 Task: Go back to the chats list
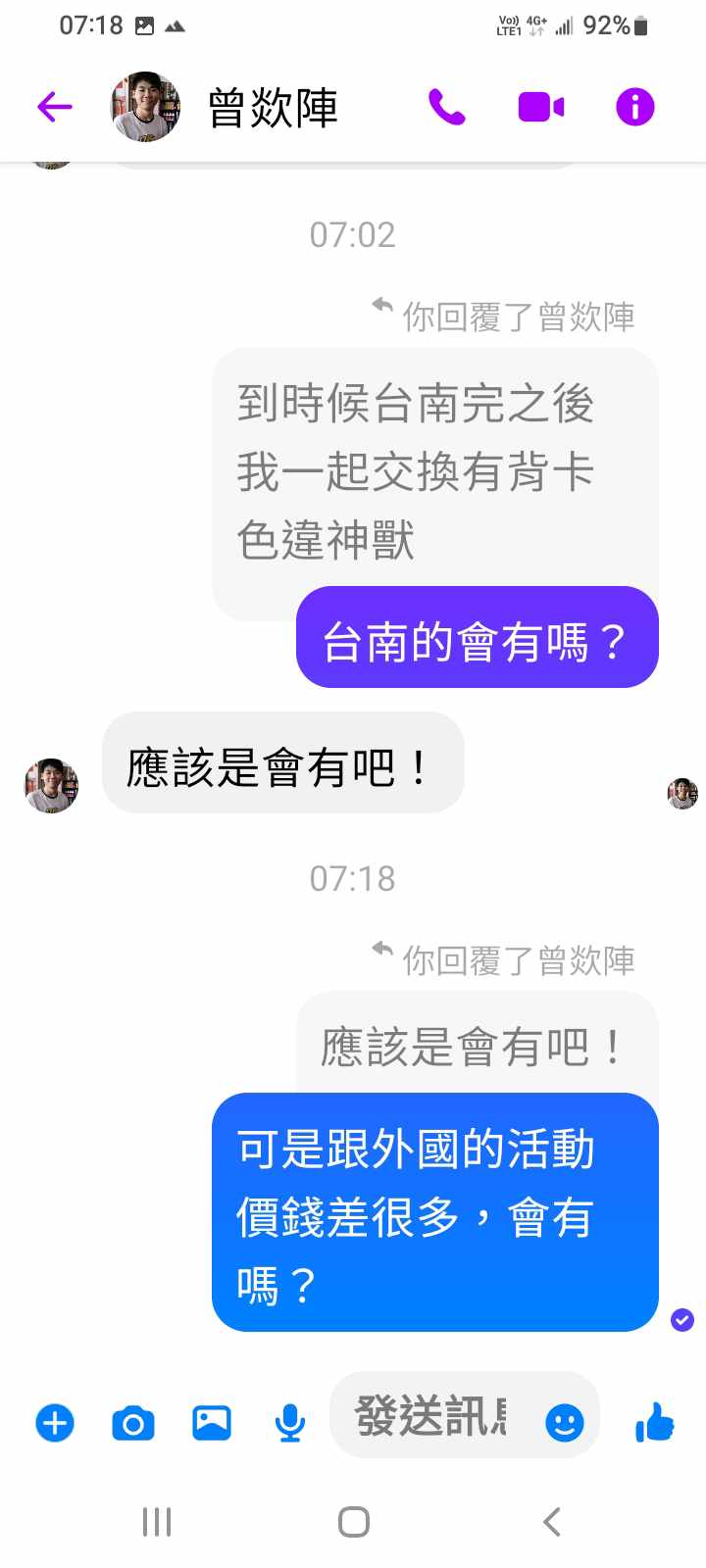(x=55, y=107)
